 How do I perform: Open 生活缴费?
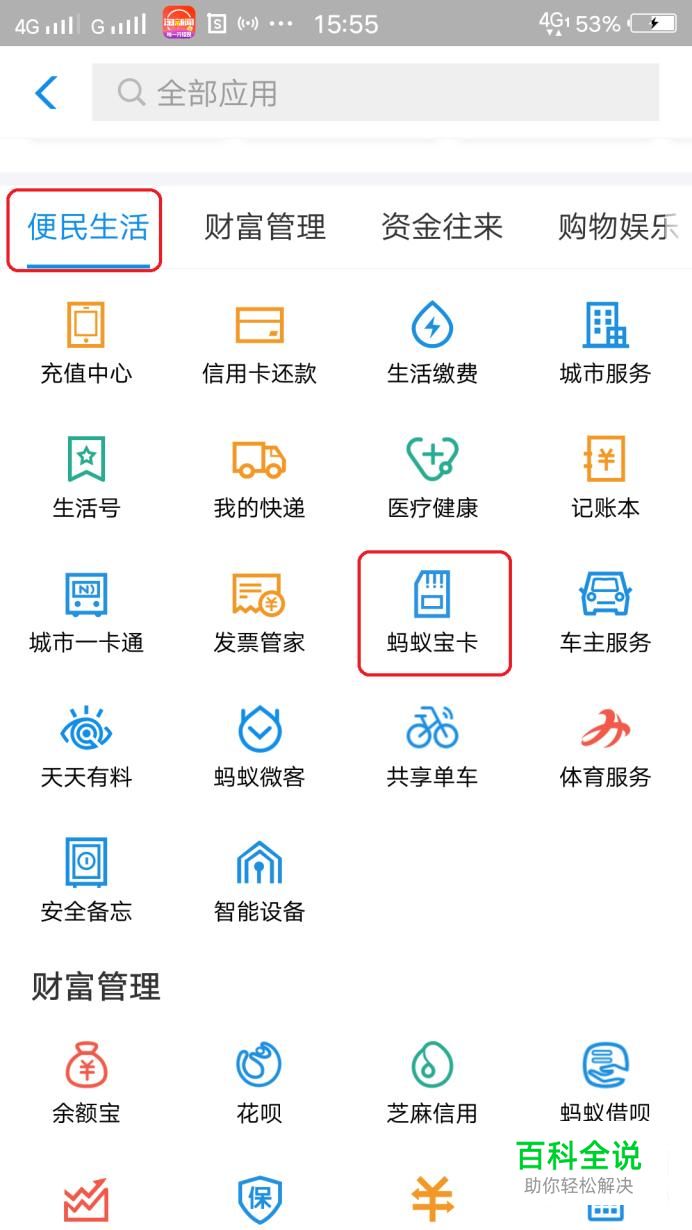[x=433, y=344]
